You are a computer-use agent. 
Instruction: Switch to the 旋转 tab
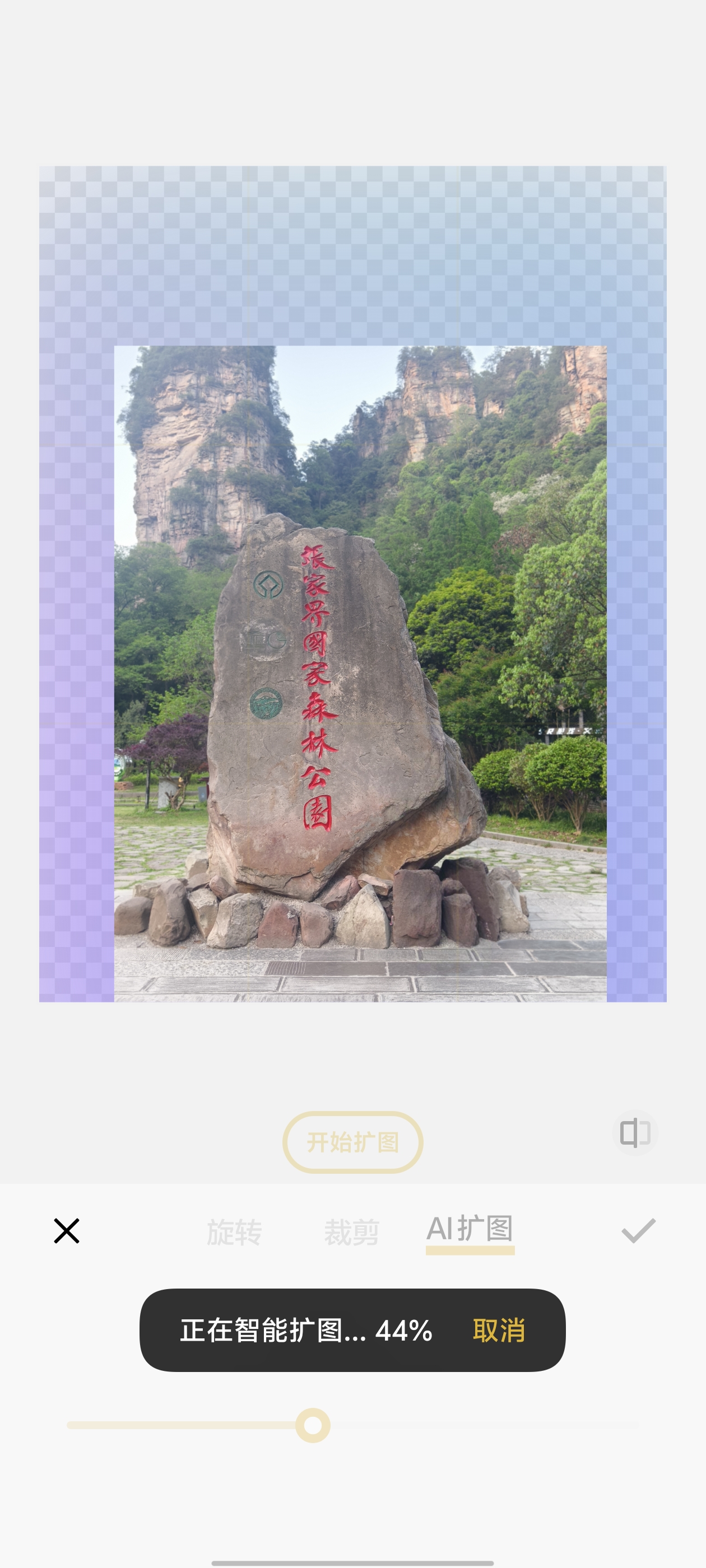[234, 1232]
